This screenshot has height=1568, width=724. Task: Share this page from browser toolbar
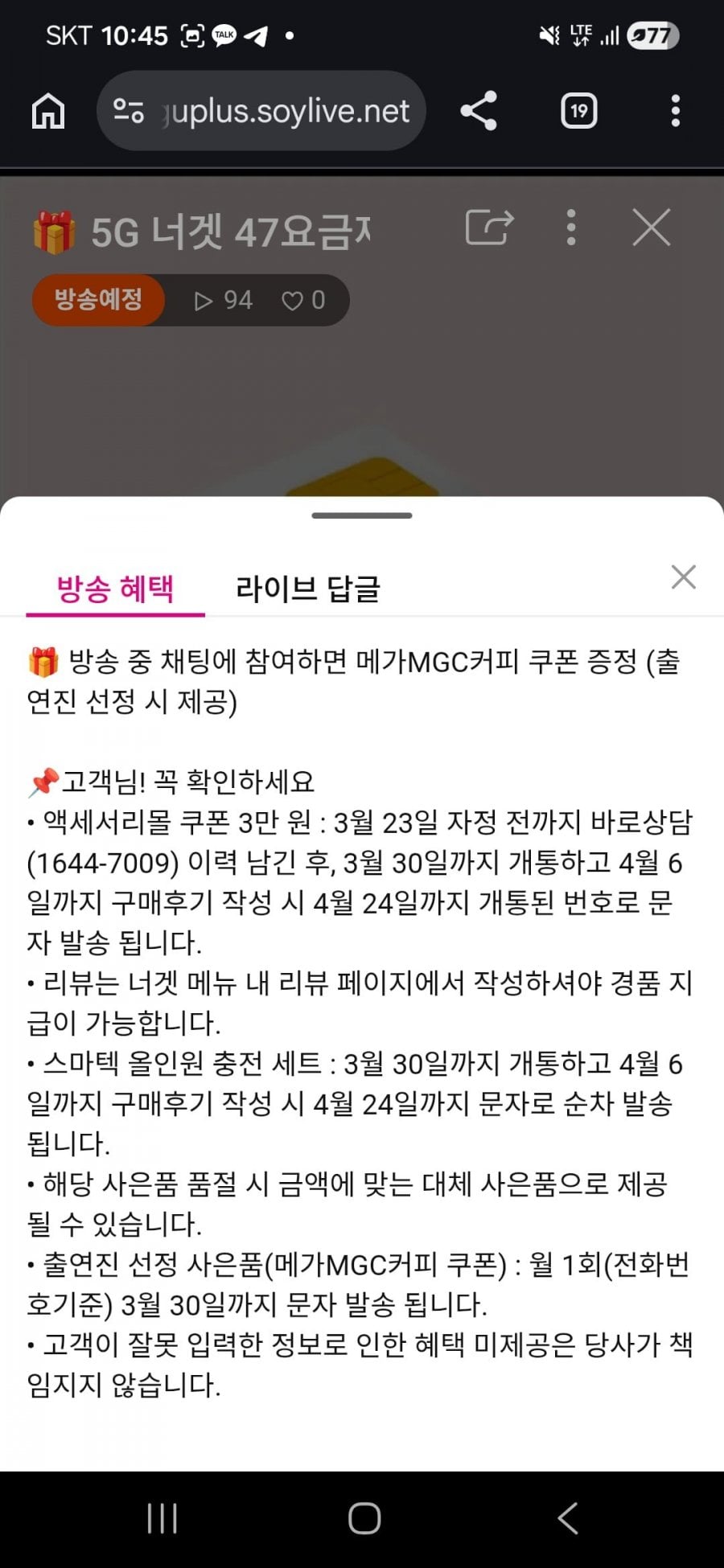pos(479,111)
